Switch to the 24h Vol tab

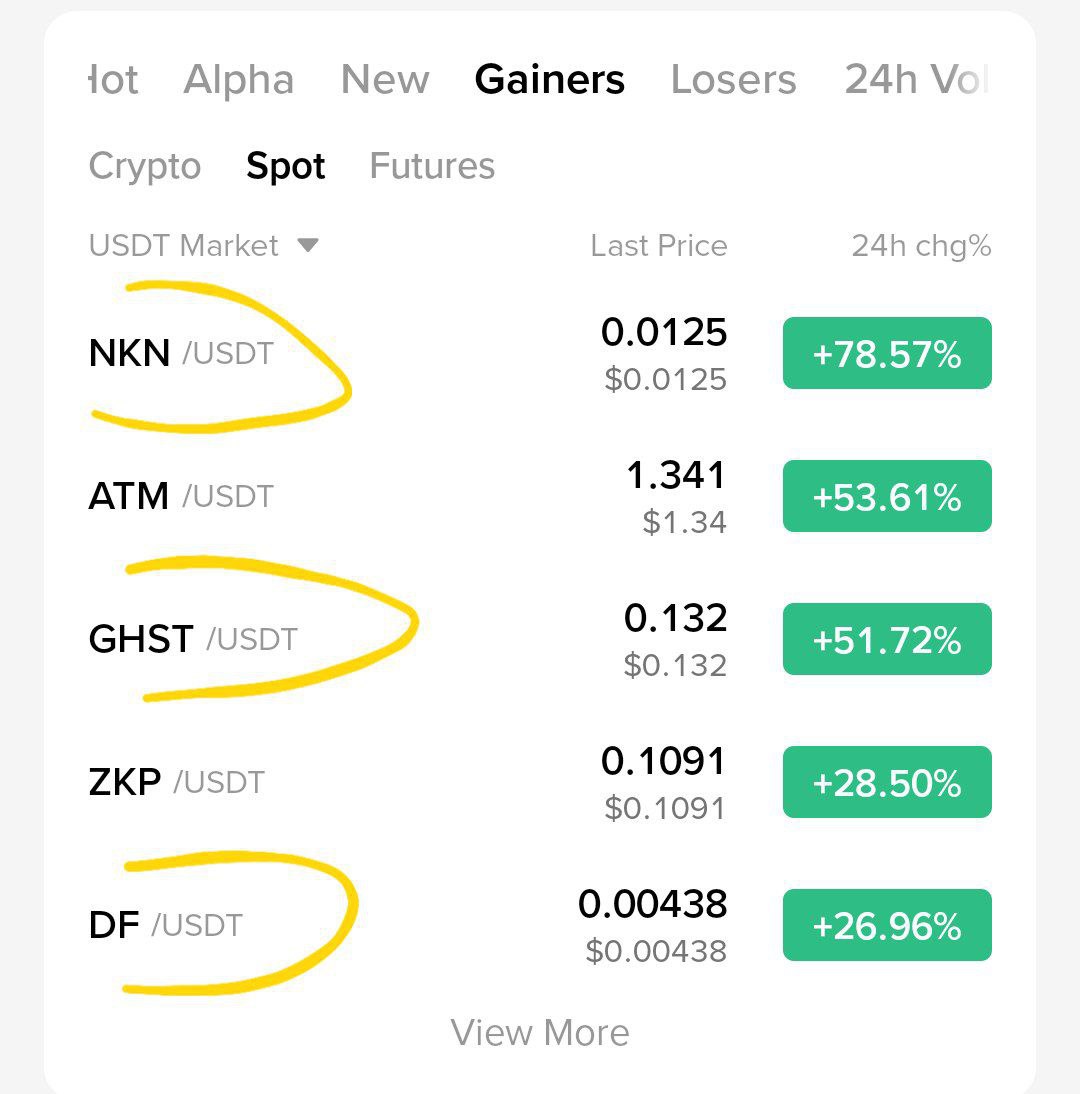[x=915, y=80]
